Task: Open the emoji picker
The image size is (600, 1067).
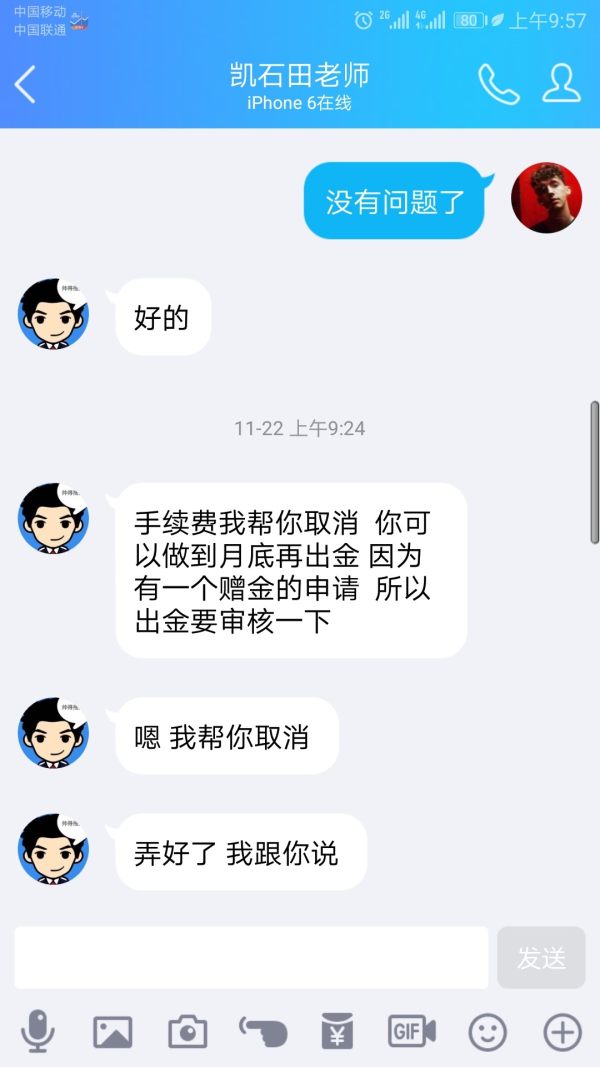Action: (488, 1031)
